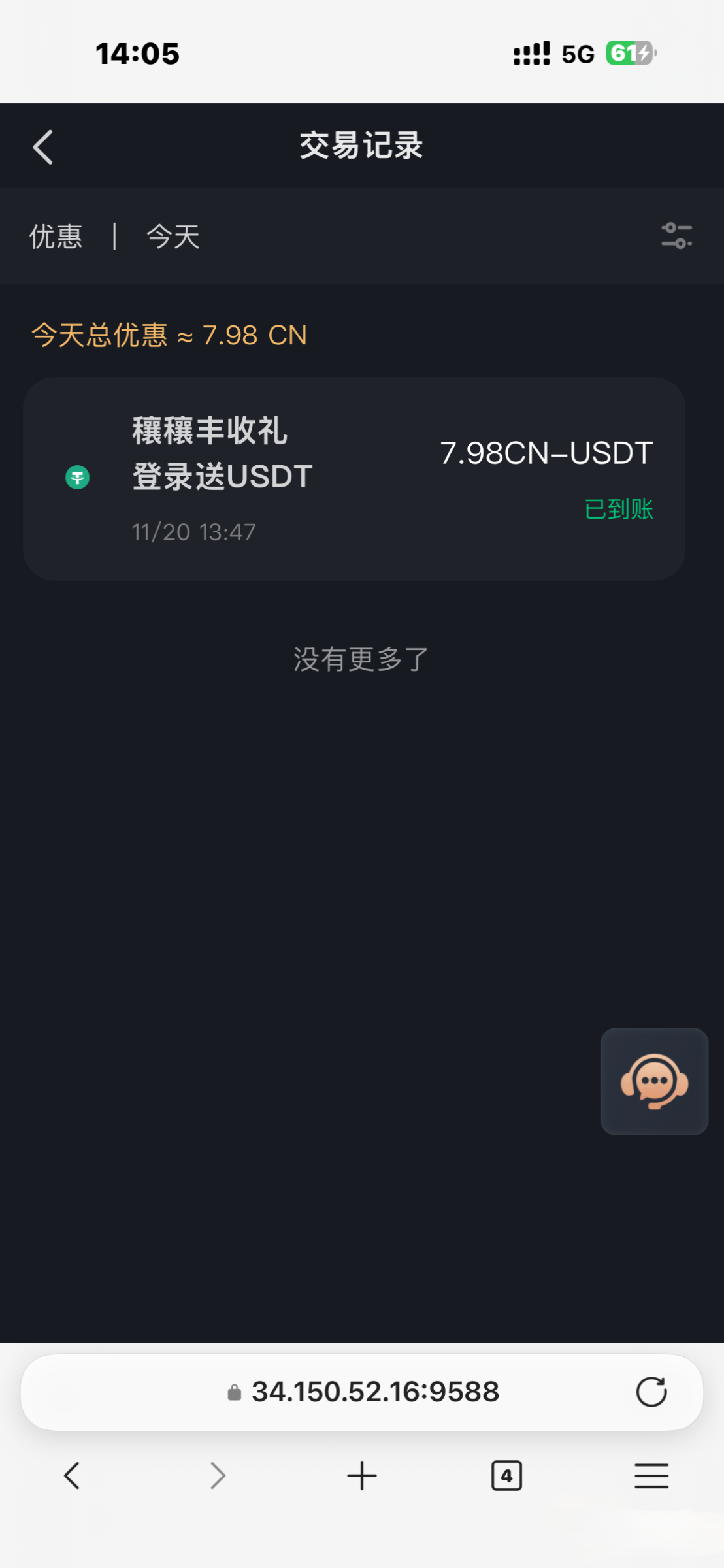Go to the previous browser page
724x1568 pixels.
[x=72, y=1476]
